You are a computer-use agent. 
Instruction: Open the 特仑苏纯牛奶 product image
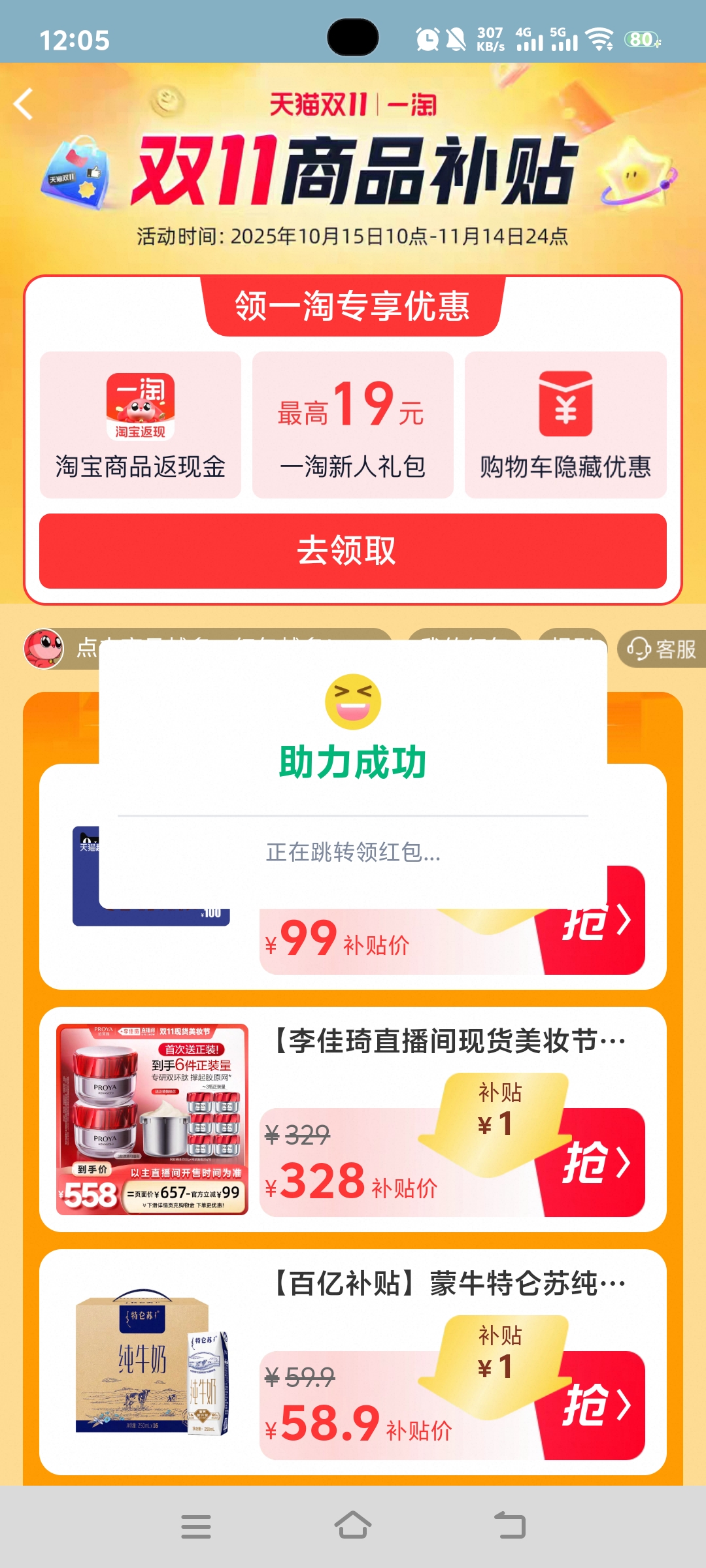click(152, 1362)
